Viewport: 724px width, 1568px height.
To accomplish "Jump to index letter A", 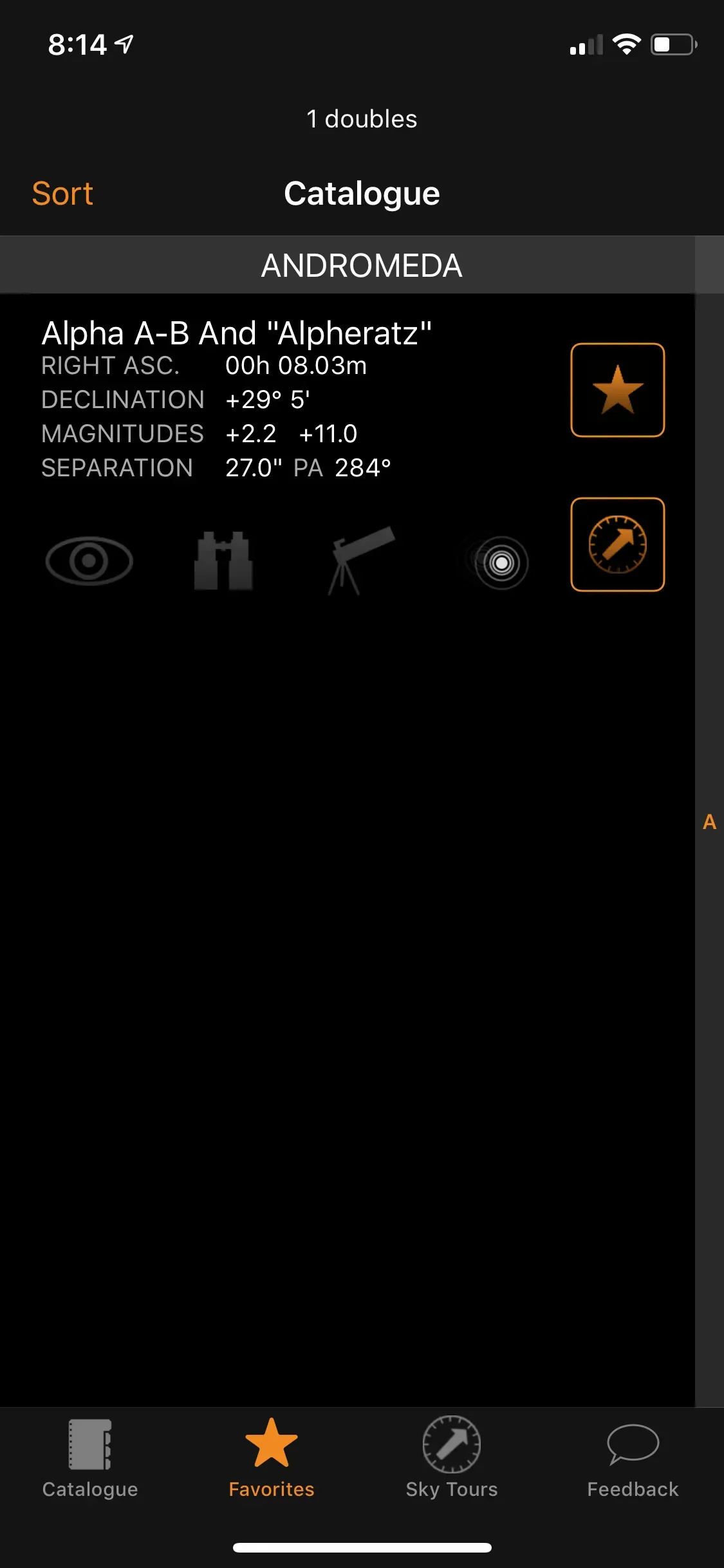I will (x=709, y=822).
